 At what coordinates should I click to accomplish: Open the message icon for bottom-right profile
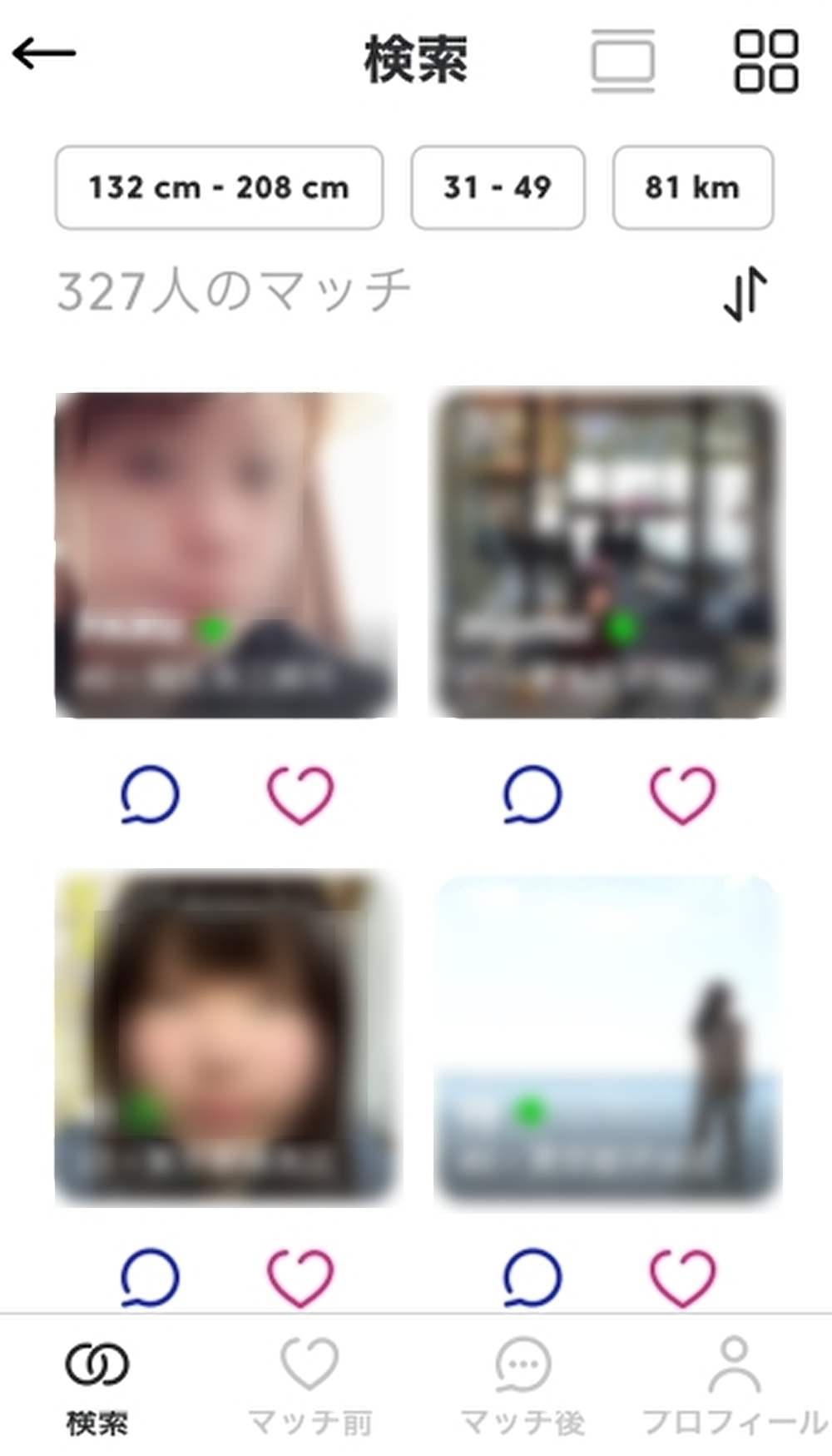coord(527,1276)
